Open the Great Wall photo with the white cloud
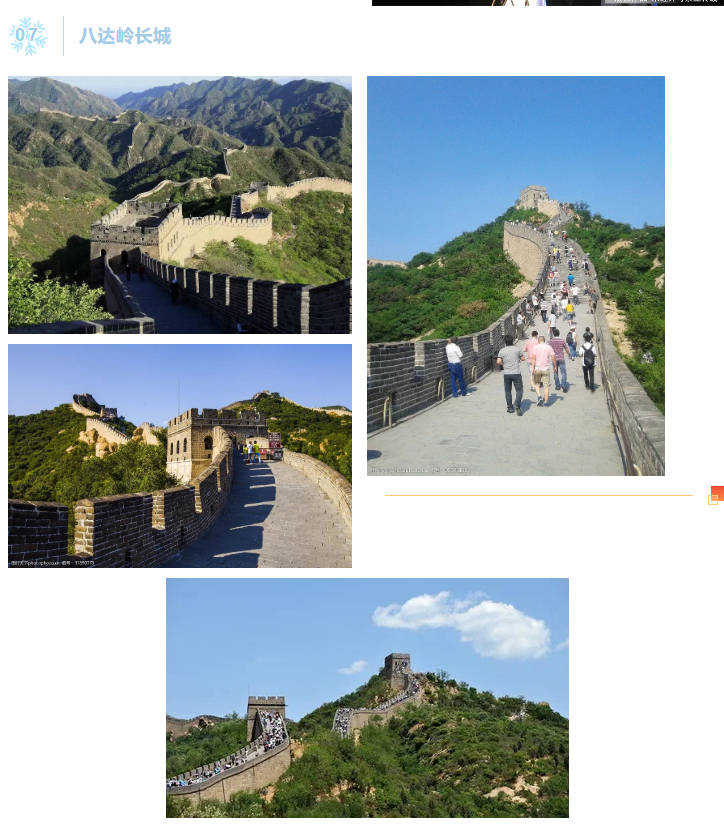The image size is (724, 835). 367,698
